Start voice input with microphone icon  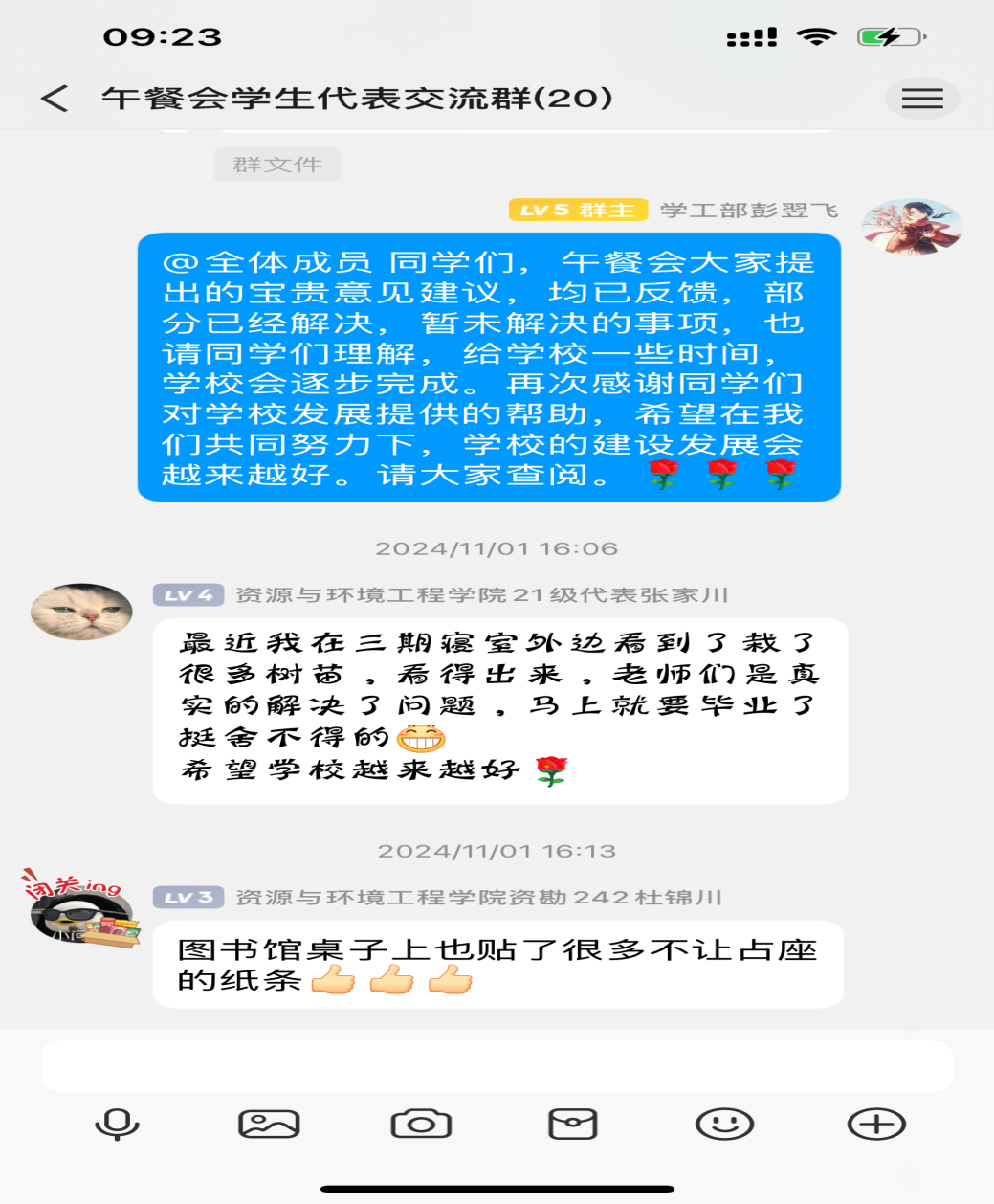point(117,1124)
